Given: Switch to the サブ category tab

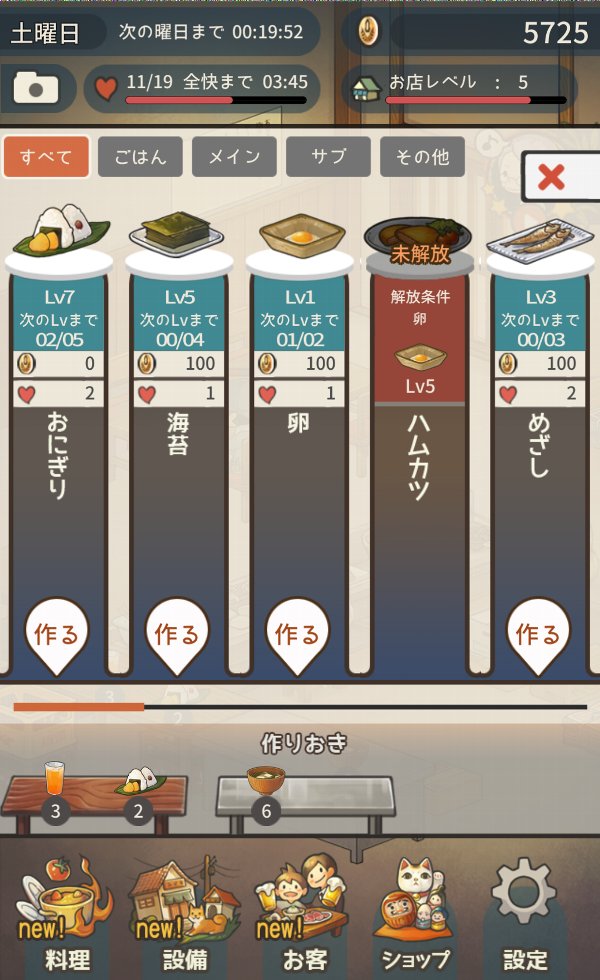Looking at the screenshot, I should (328, 157).
